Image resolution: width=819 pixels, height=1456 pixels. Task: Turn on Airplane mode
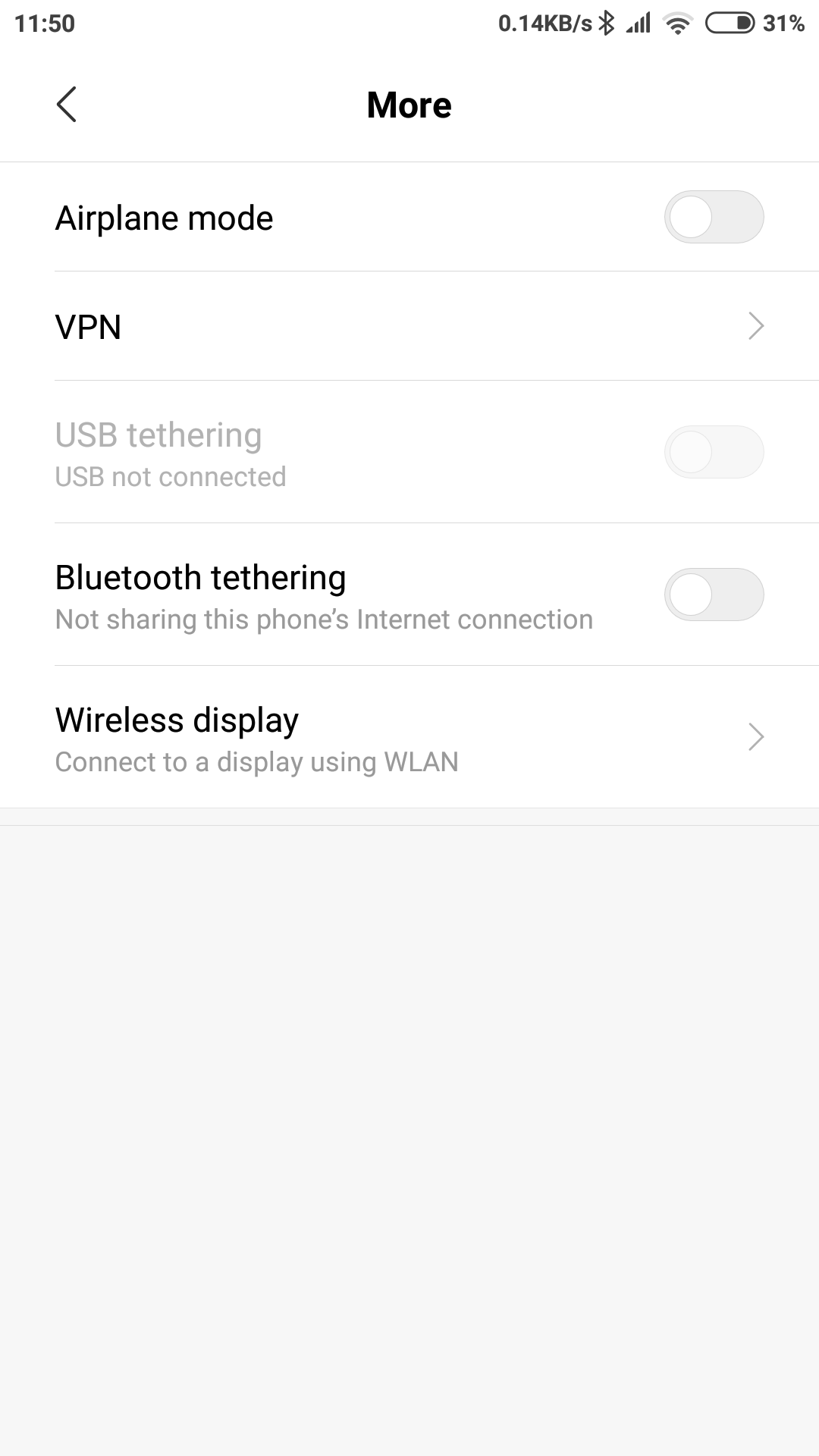714,218
